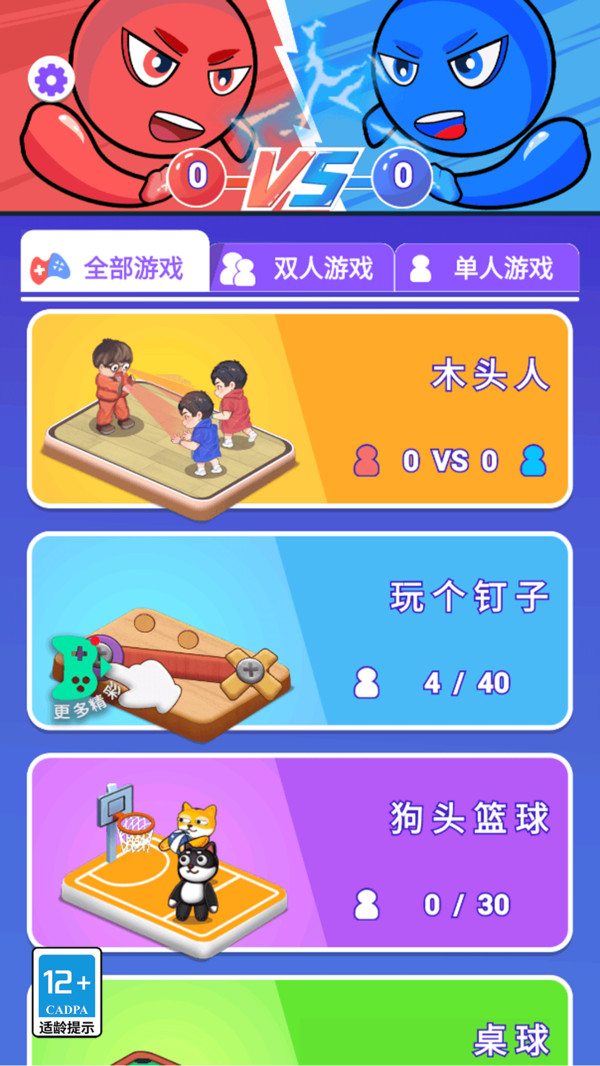Switch to the 双人游戏 tab
The height and width of the screenshot is (1066, 600).
click(x=301, y=268)
